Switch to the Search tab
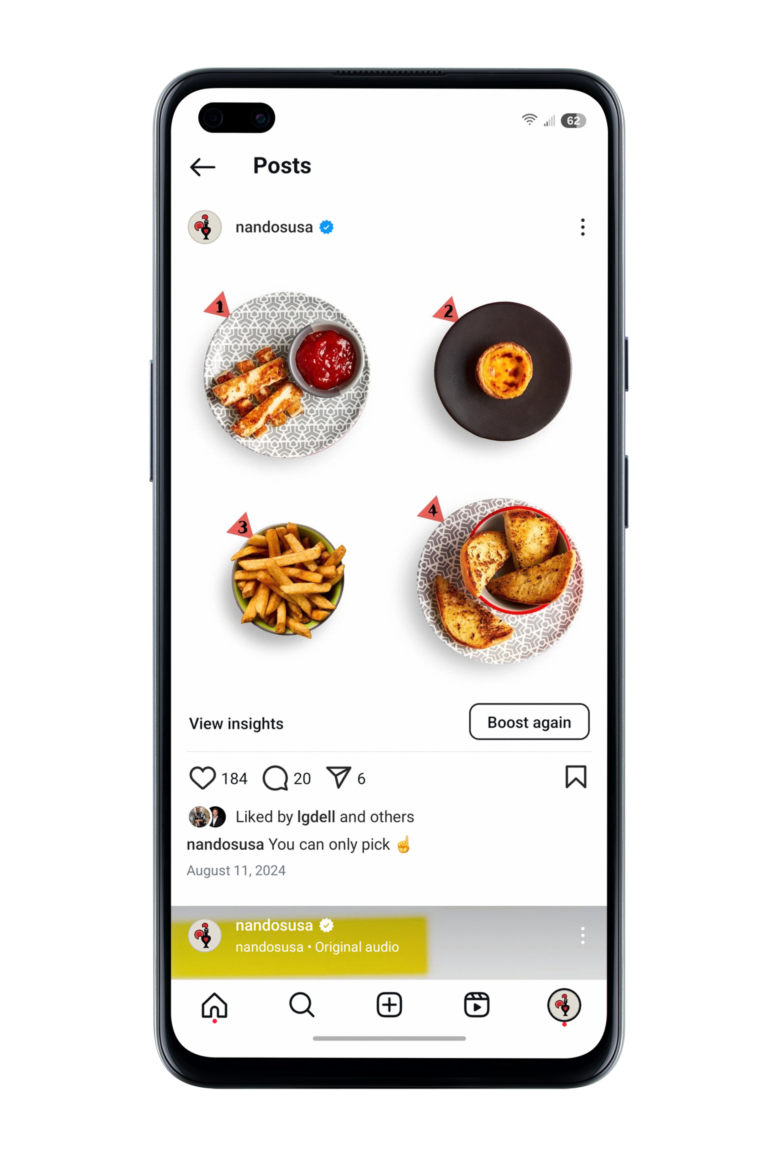Image resolution: width=768 pixels, height=1152 pixels. click(301, 1005)
